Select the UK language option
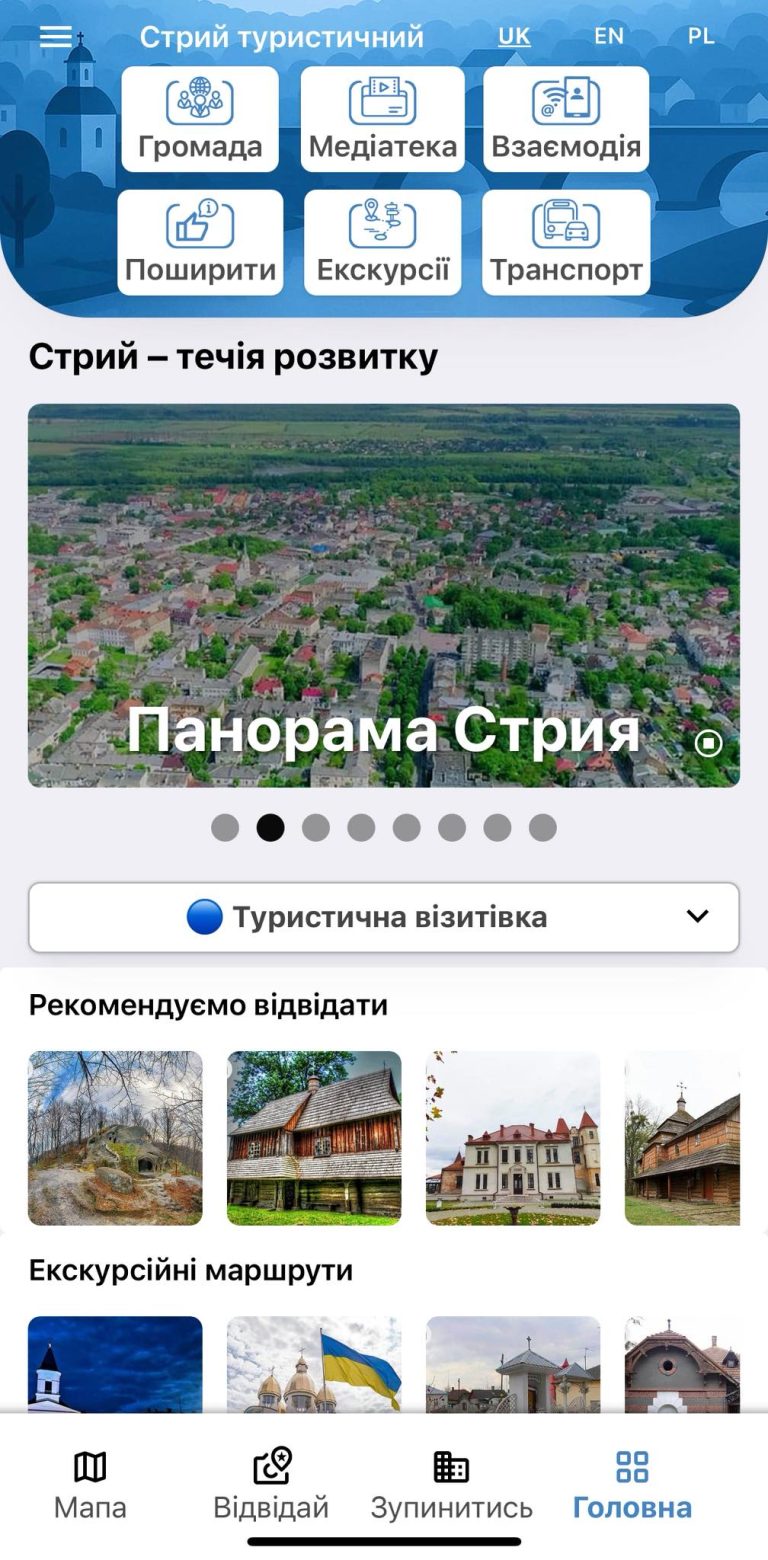 click(x=514, y=36)
